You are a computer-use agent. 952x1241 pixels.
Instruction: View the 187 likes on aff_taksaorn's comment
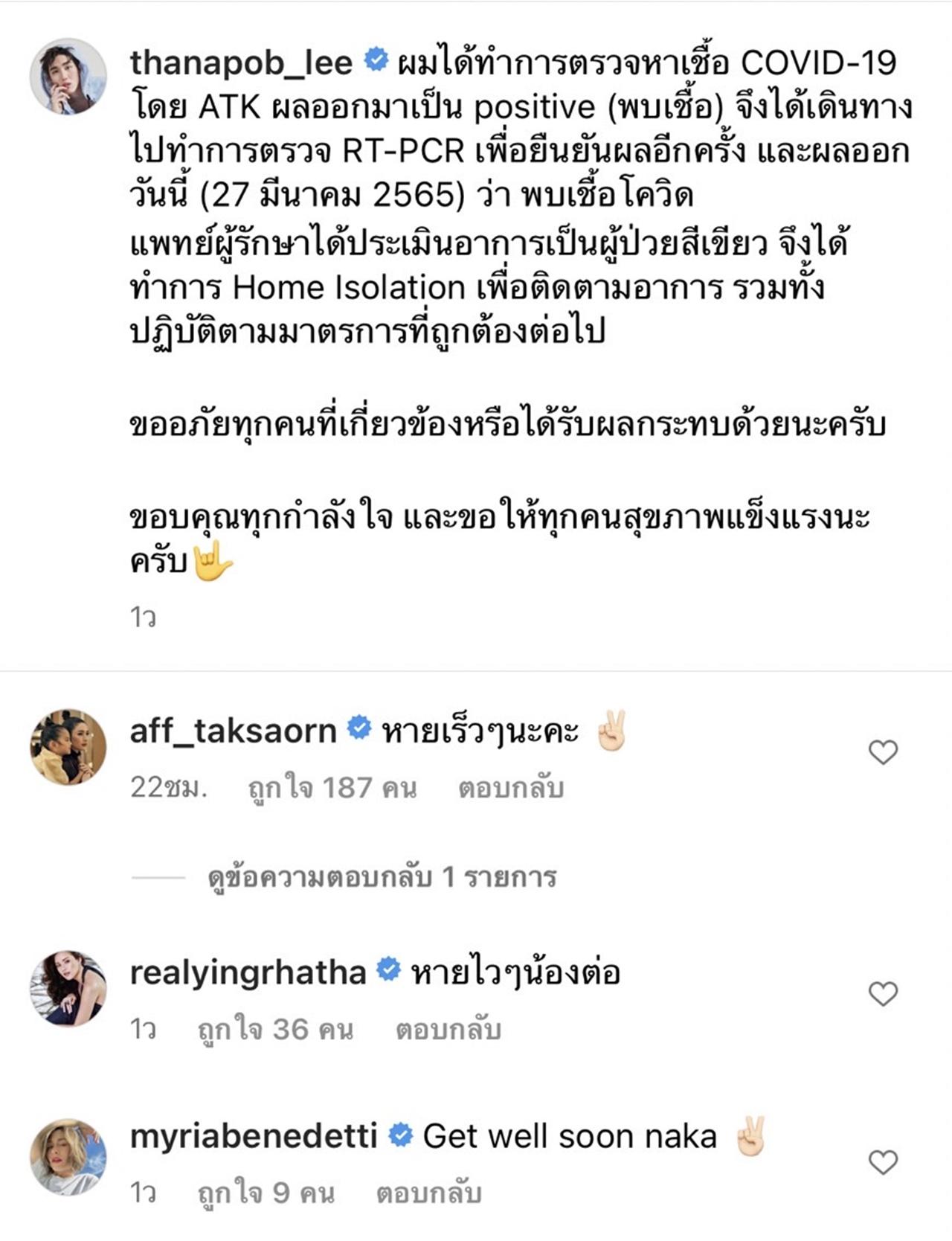(x=332, y=788)
